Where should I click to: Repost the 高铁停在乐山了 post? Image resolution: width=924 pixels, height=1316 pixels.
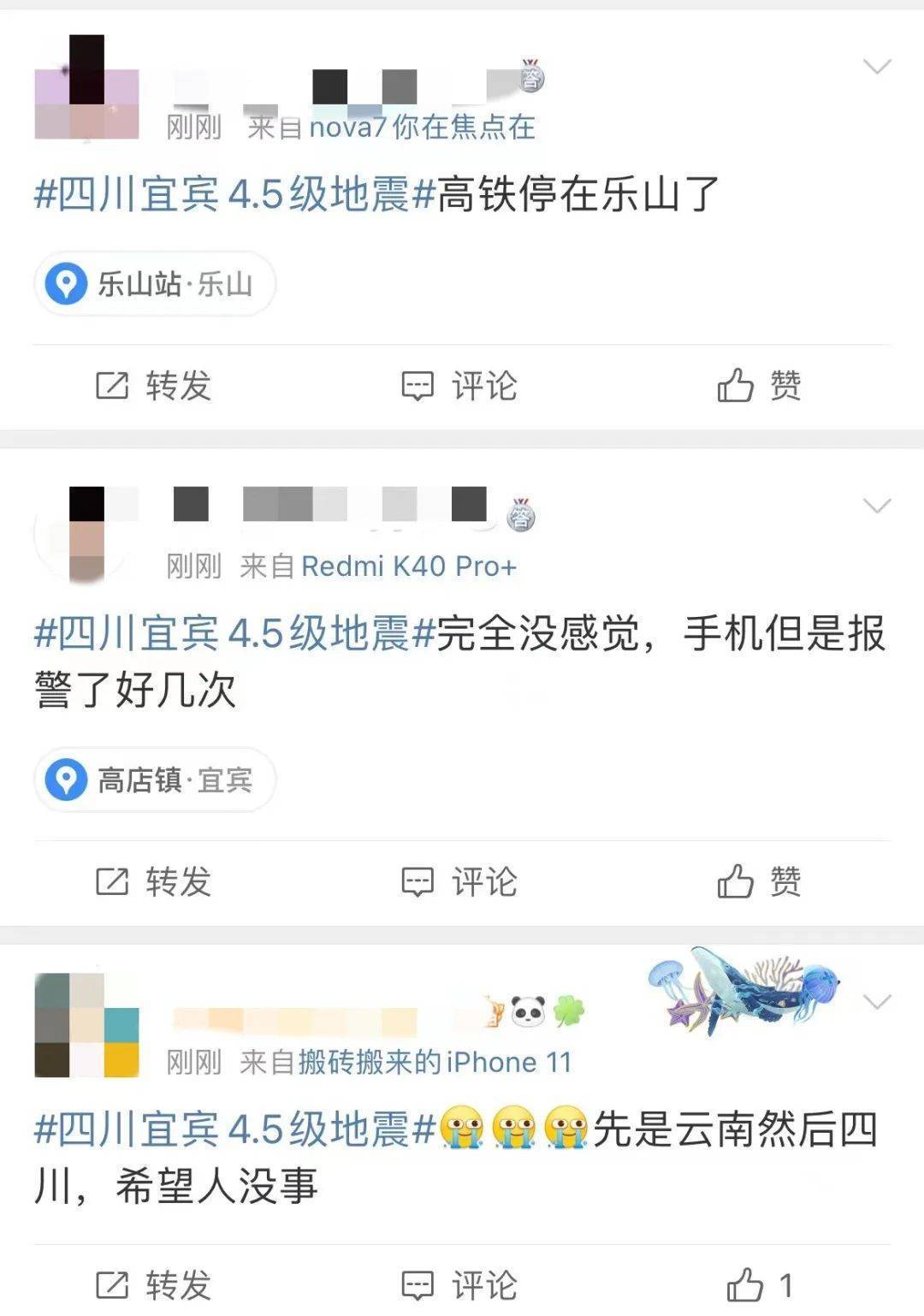click(x=154, y=386)
